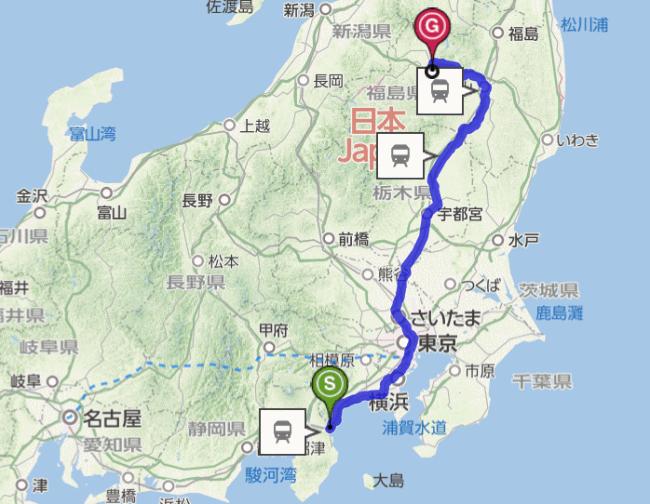
Task: Open the train callout beside the goal marker
Action: [442, 93]
